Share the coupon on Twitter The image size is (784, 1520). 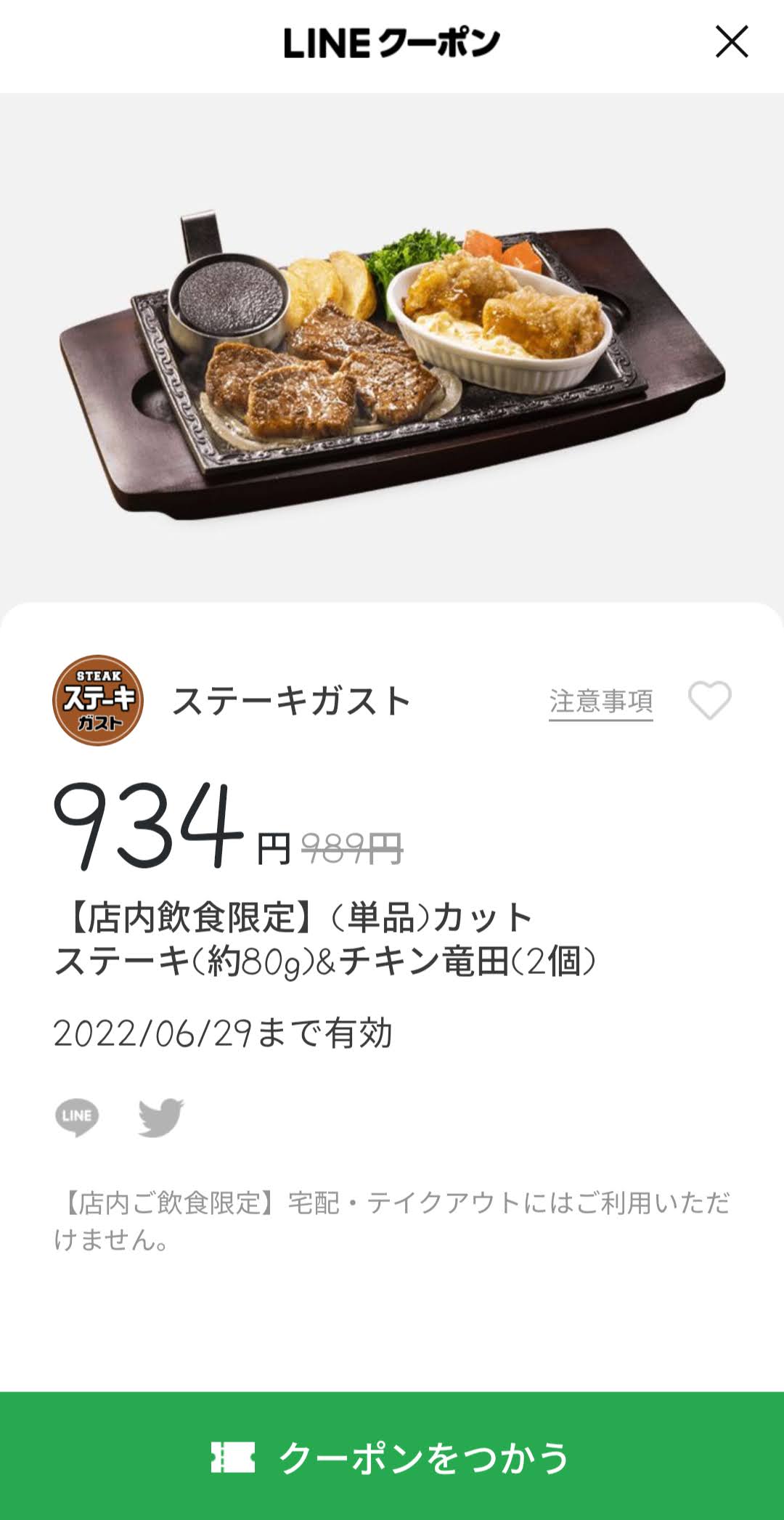[x=161, y=1117]
